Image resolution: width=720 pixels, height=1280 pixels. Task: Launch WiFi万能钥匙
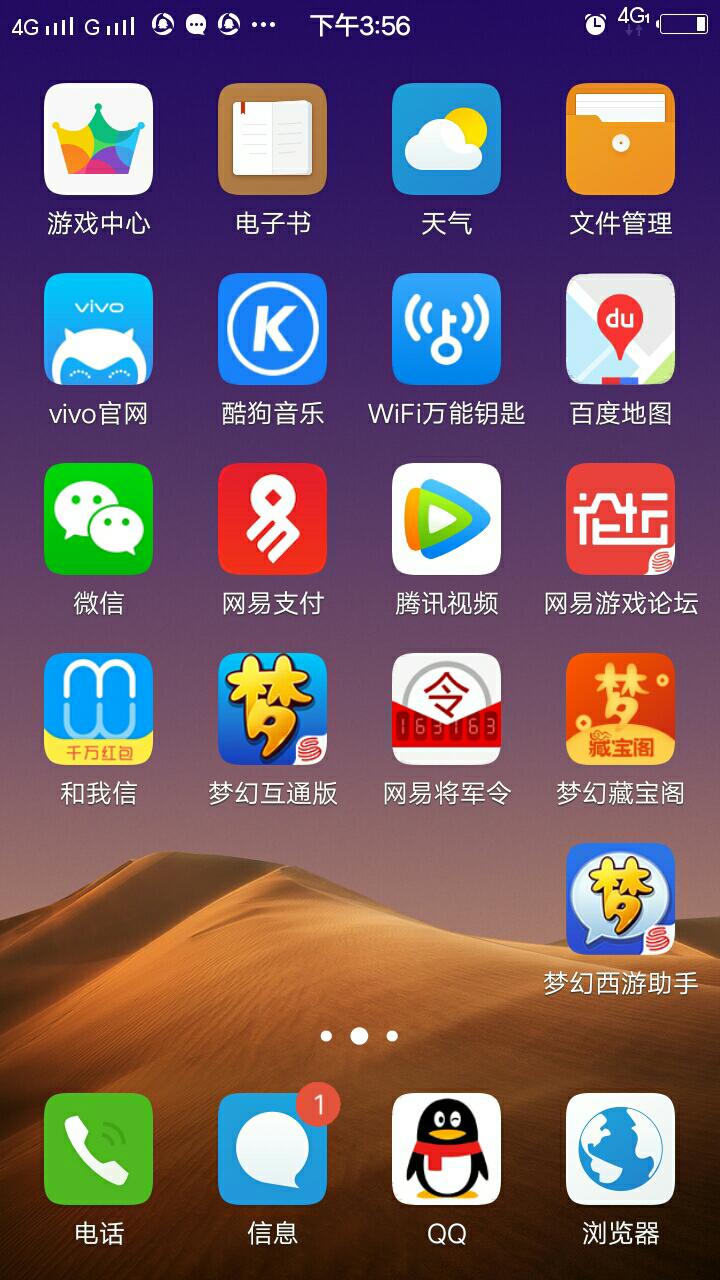tap(446, 329)
